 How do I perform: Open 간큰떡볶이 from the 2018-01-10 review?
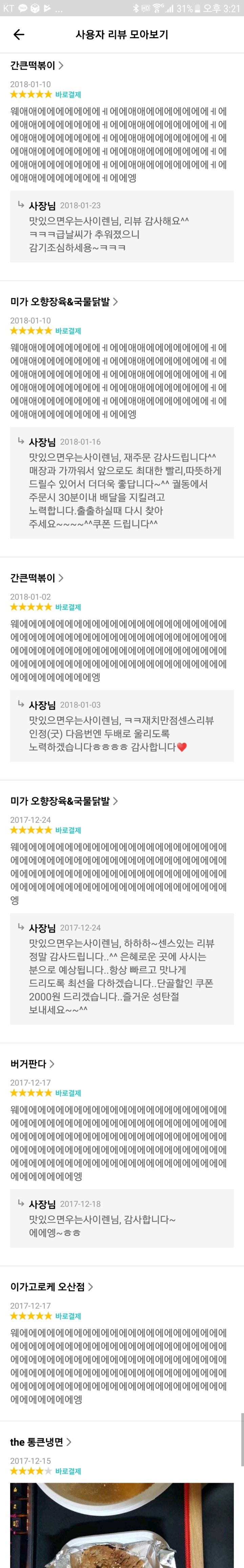point(37,66)
